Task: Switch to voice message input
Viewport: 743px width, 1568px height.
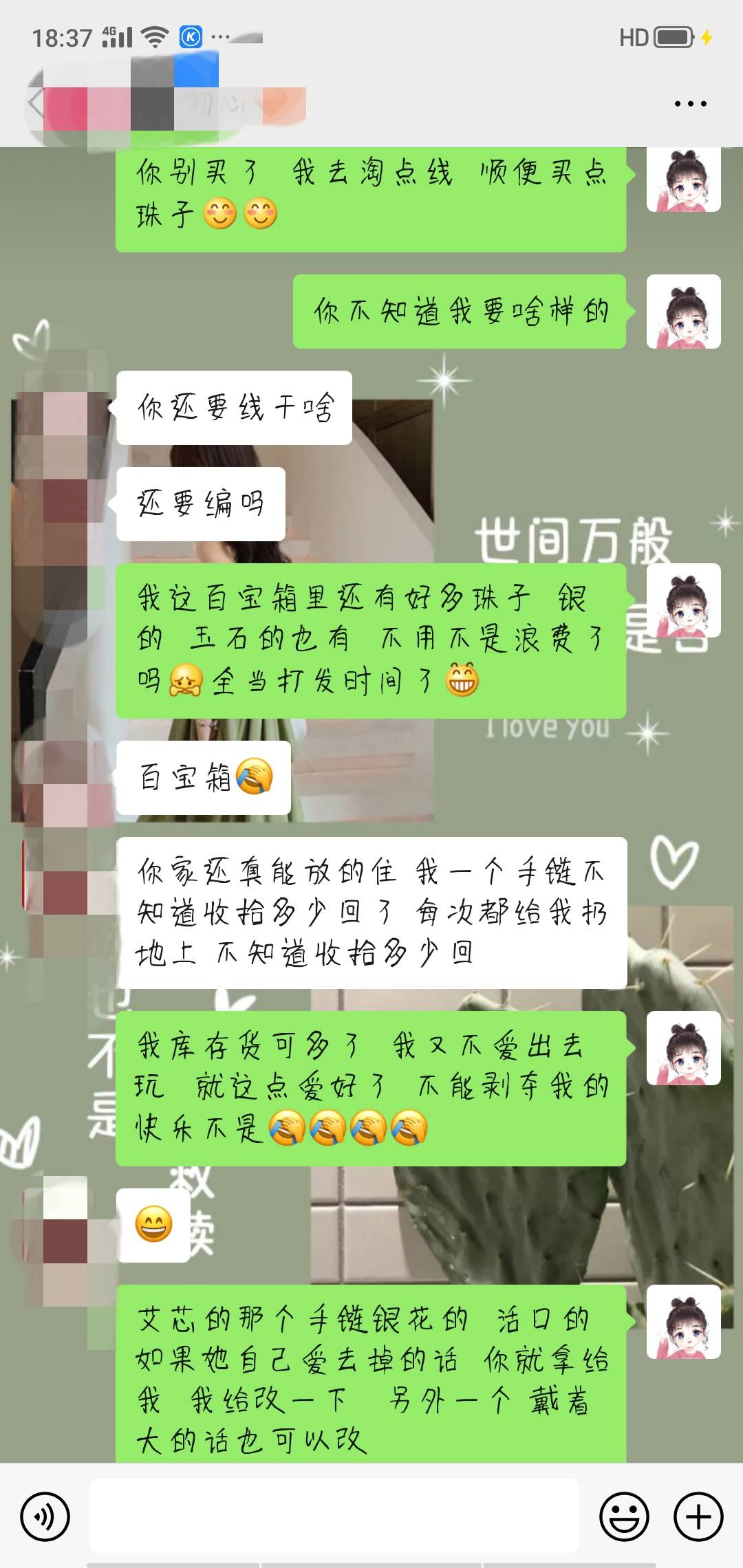Action: click(45, 1516)
